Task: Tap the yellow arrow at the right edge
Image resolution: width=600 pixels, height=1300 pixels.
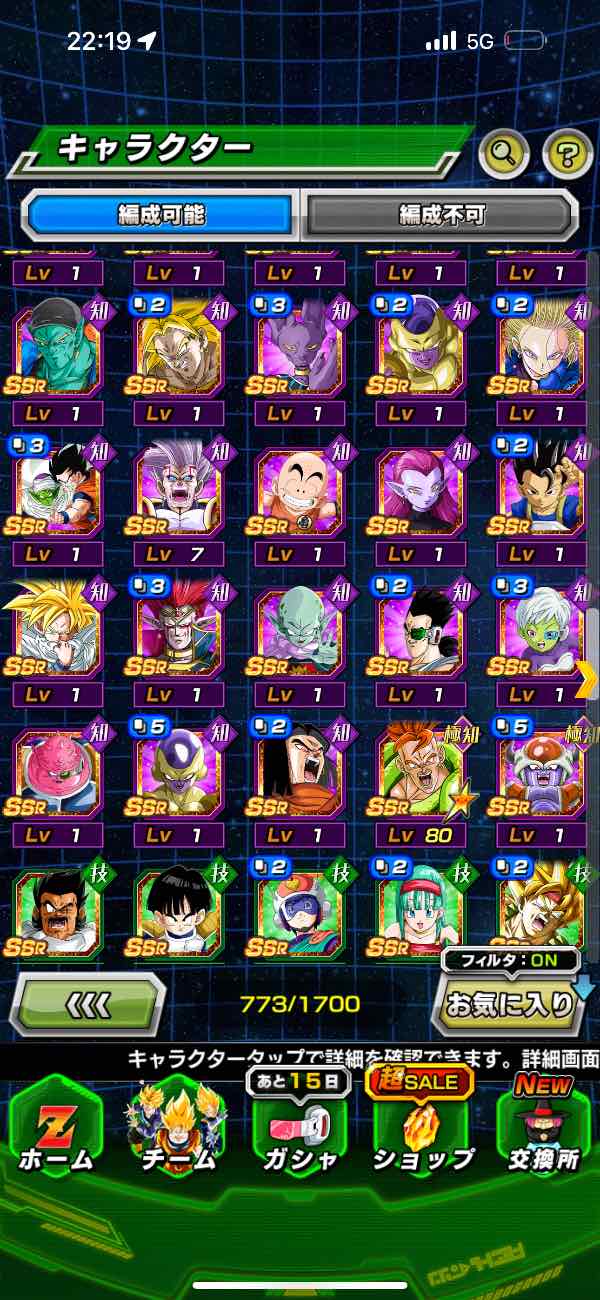Action: [x=586, y=680]
